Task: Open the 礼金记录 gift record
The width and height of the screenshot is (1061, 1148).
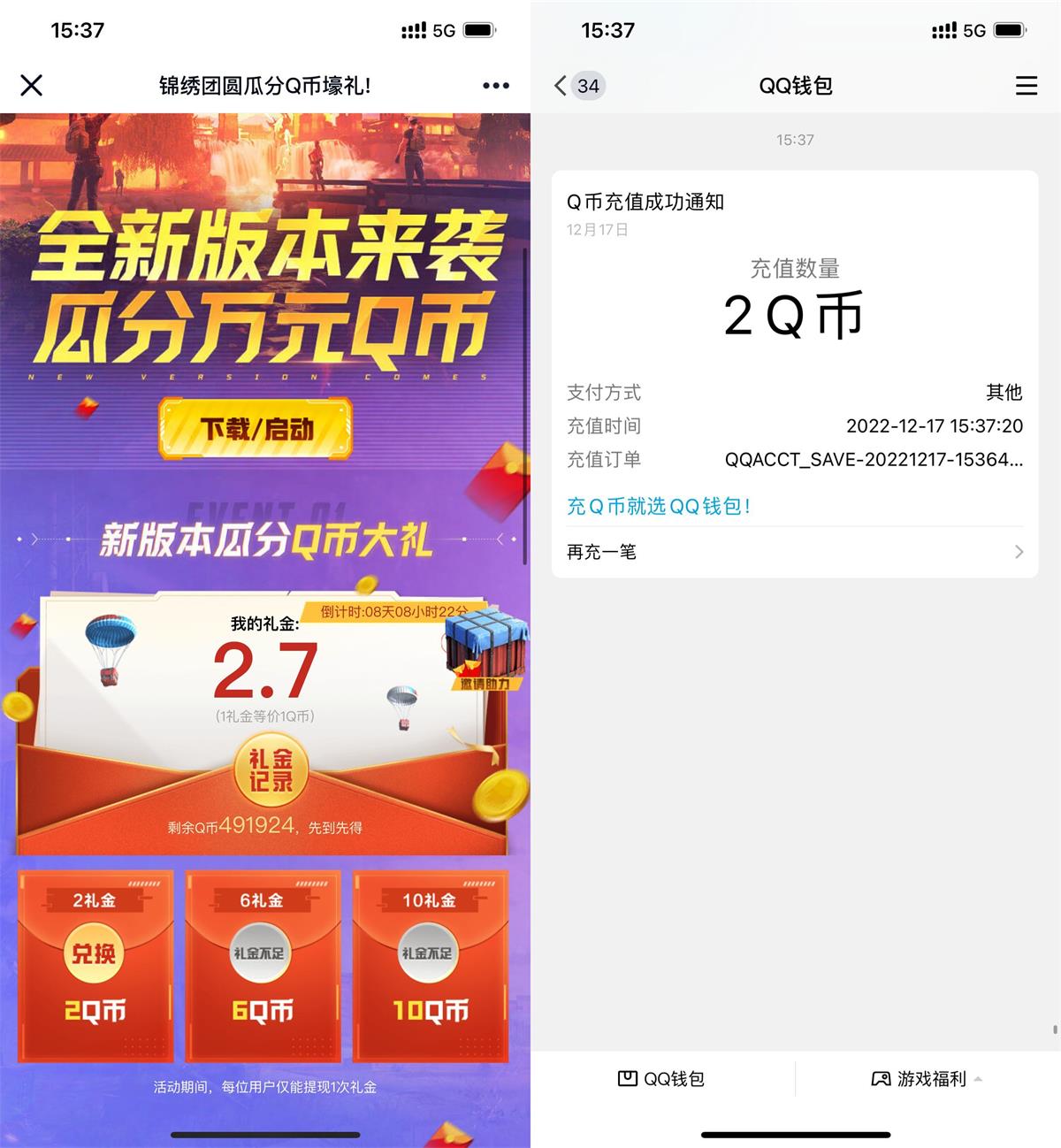Action: point(270,770)
